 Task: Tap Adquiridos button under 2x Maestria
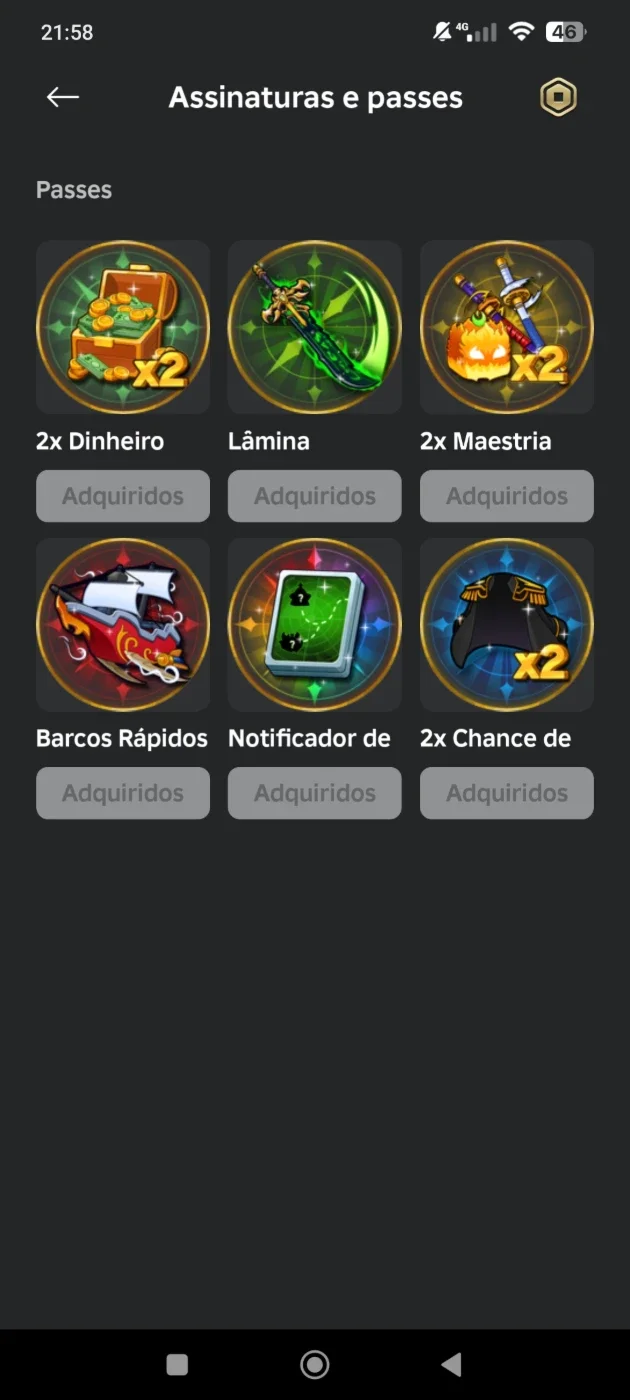pyautogui.click(x=507, y=496)
